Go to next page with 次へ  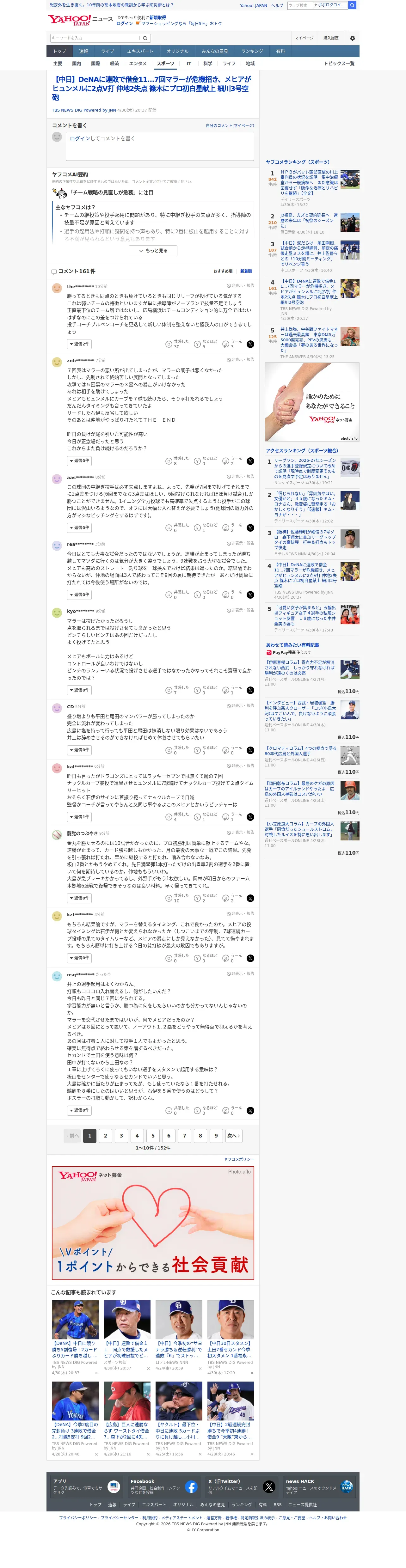point(234,1136)
